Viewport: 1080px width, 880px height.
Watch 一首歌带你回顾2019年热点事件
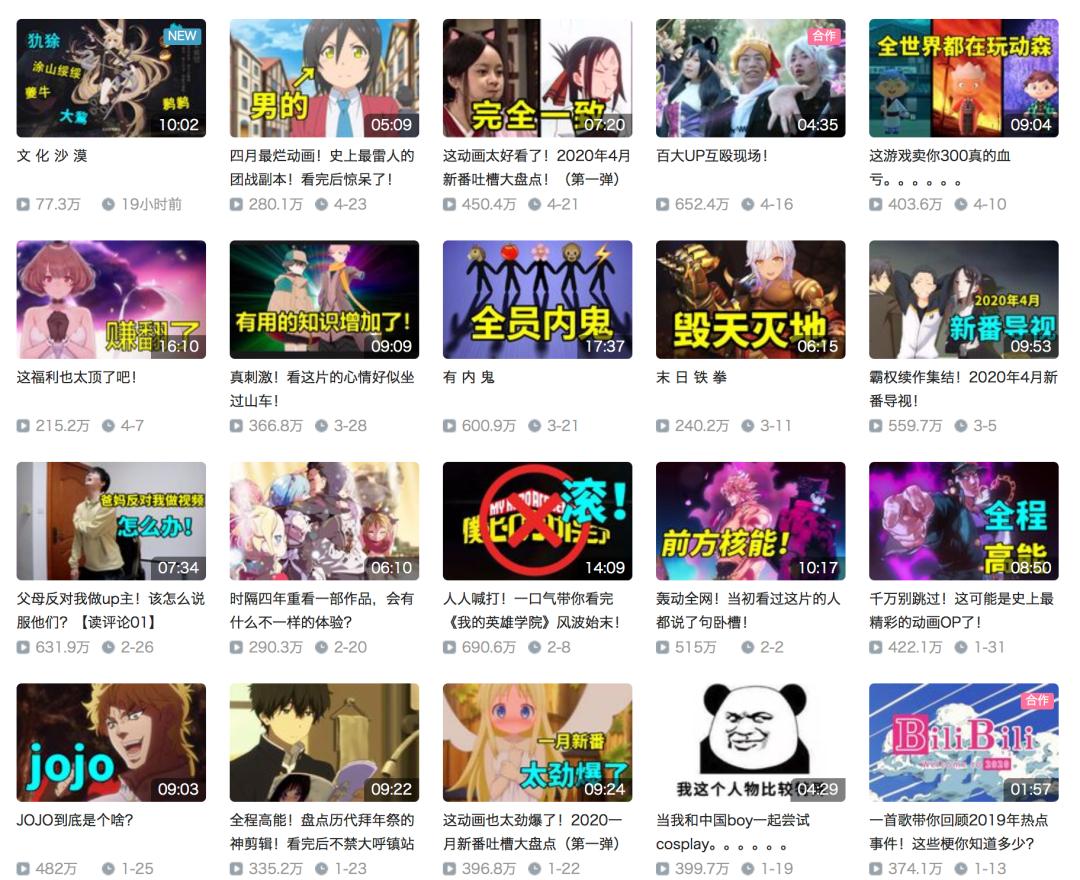[x=963, y=742]
